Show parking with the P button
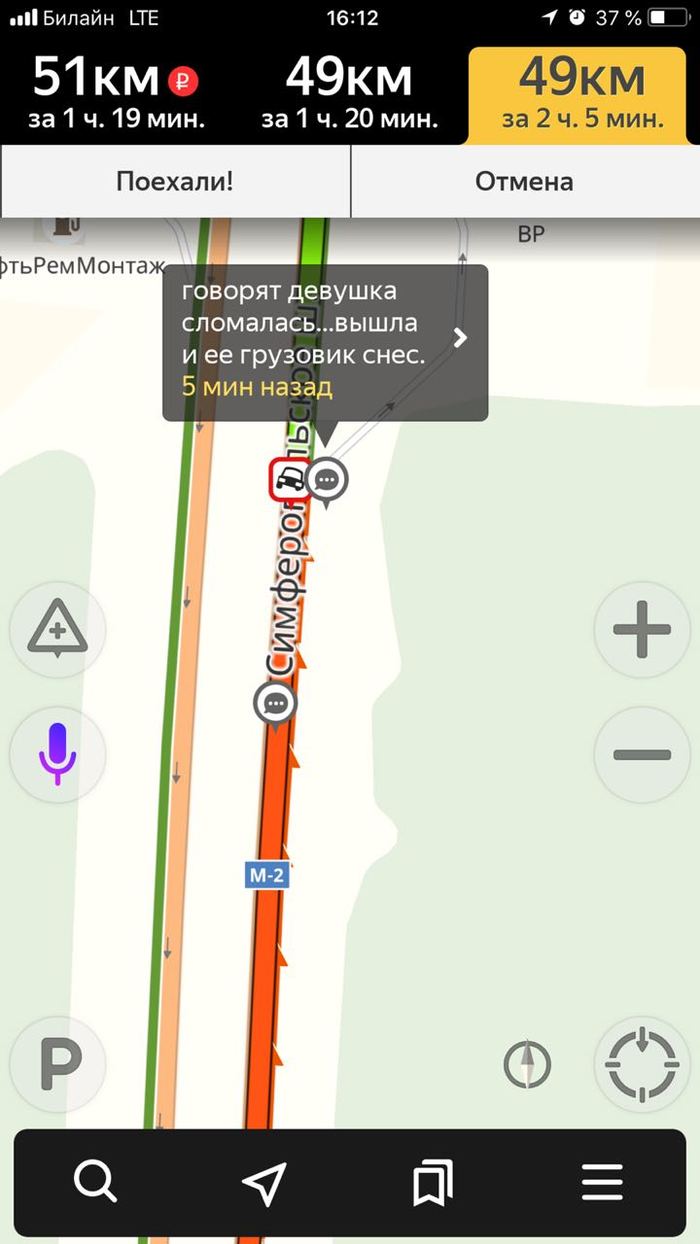The height and width of the screenshot is (1244, 700). [x=57, y=1065]
